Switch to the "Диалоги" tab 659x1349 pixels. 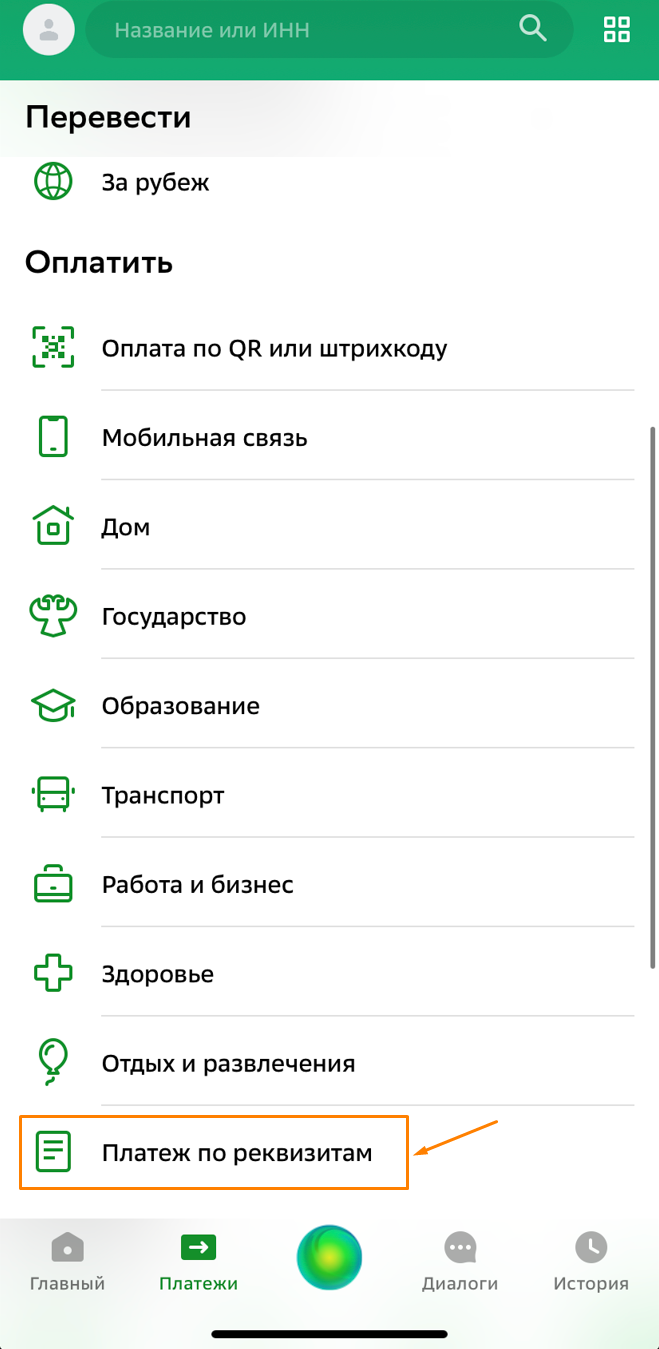(x=460, y=1262)
